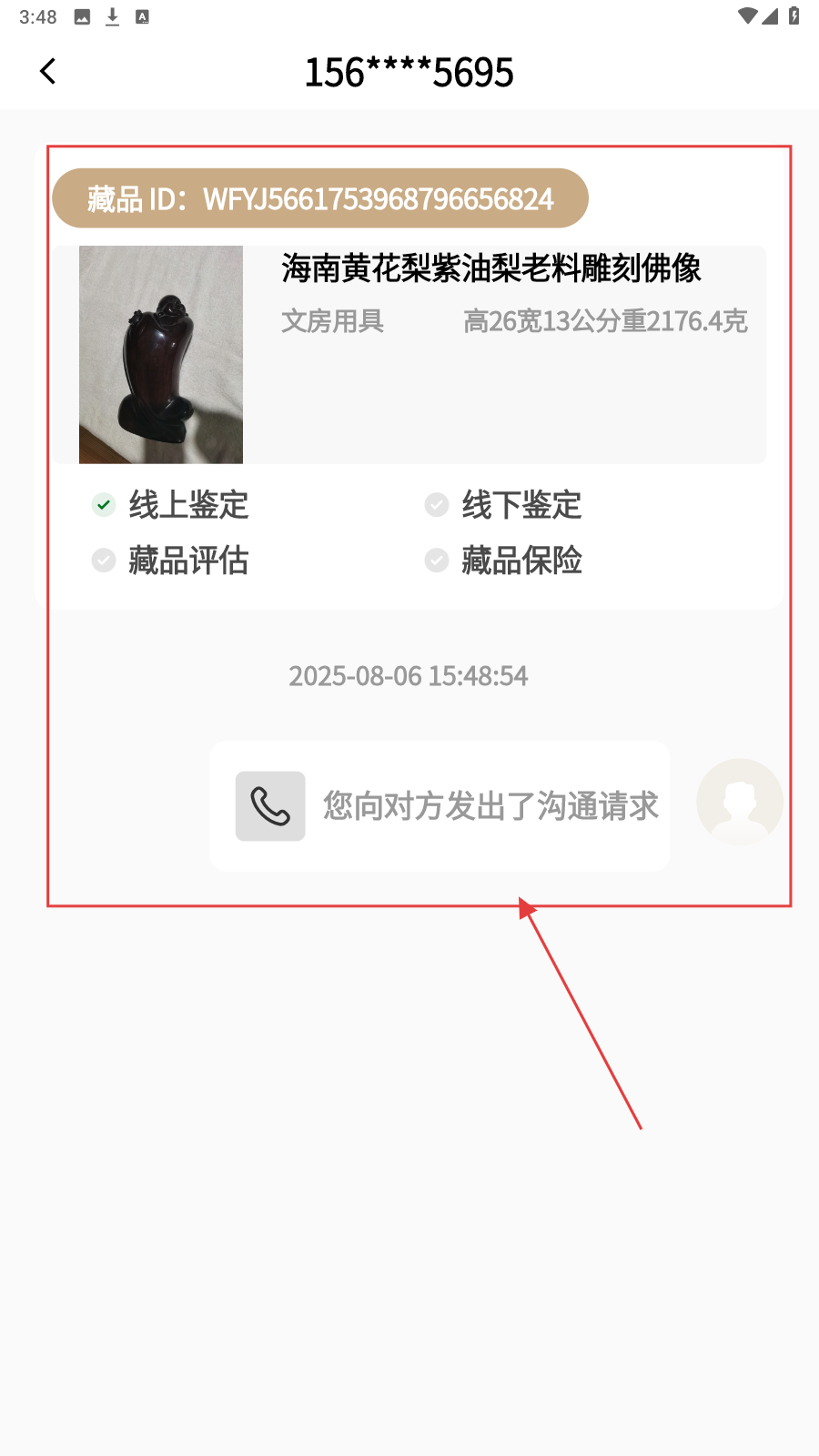The image size is (819, 1456).
Task: Open the user avatar beside the message
Action: 739,802
